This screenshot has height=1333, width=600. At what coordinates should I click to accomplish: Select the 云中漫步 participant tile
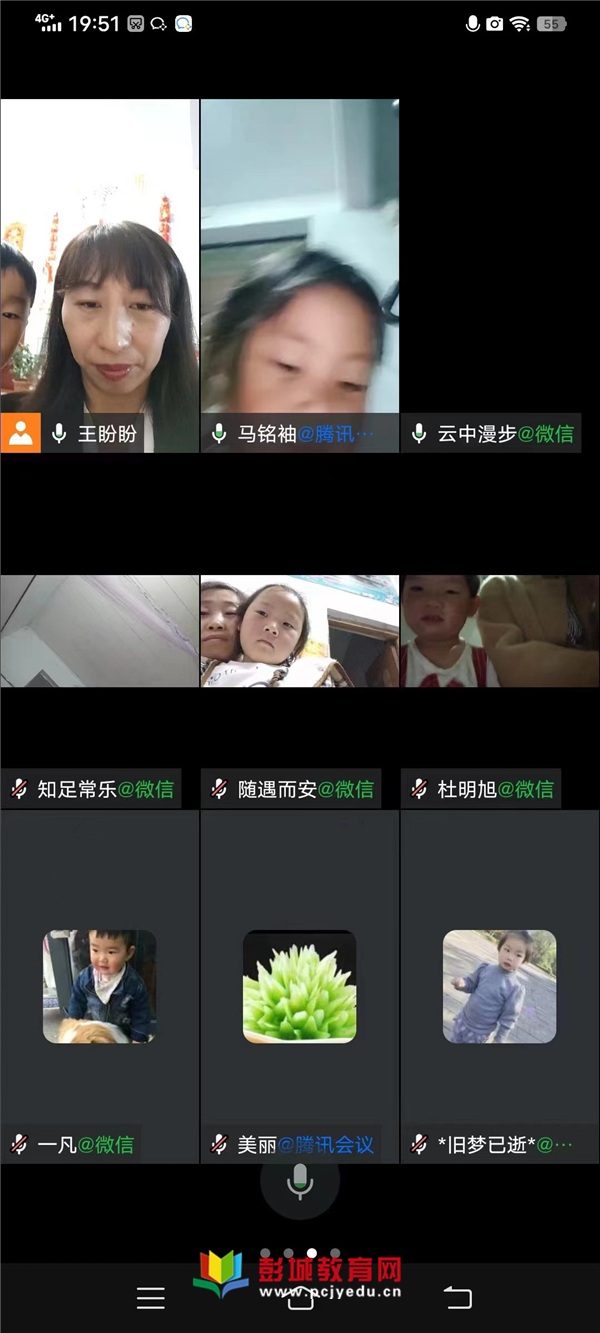pyautogui.click(x=500, y=275)
